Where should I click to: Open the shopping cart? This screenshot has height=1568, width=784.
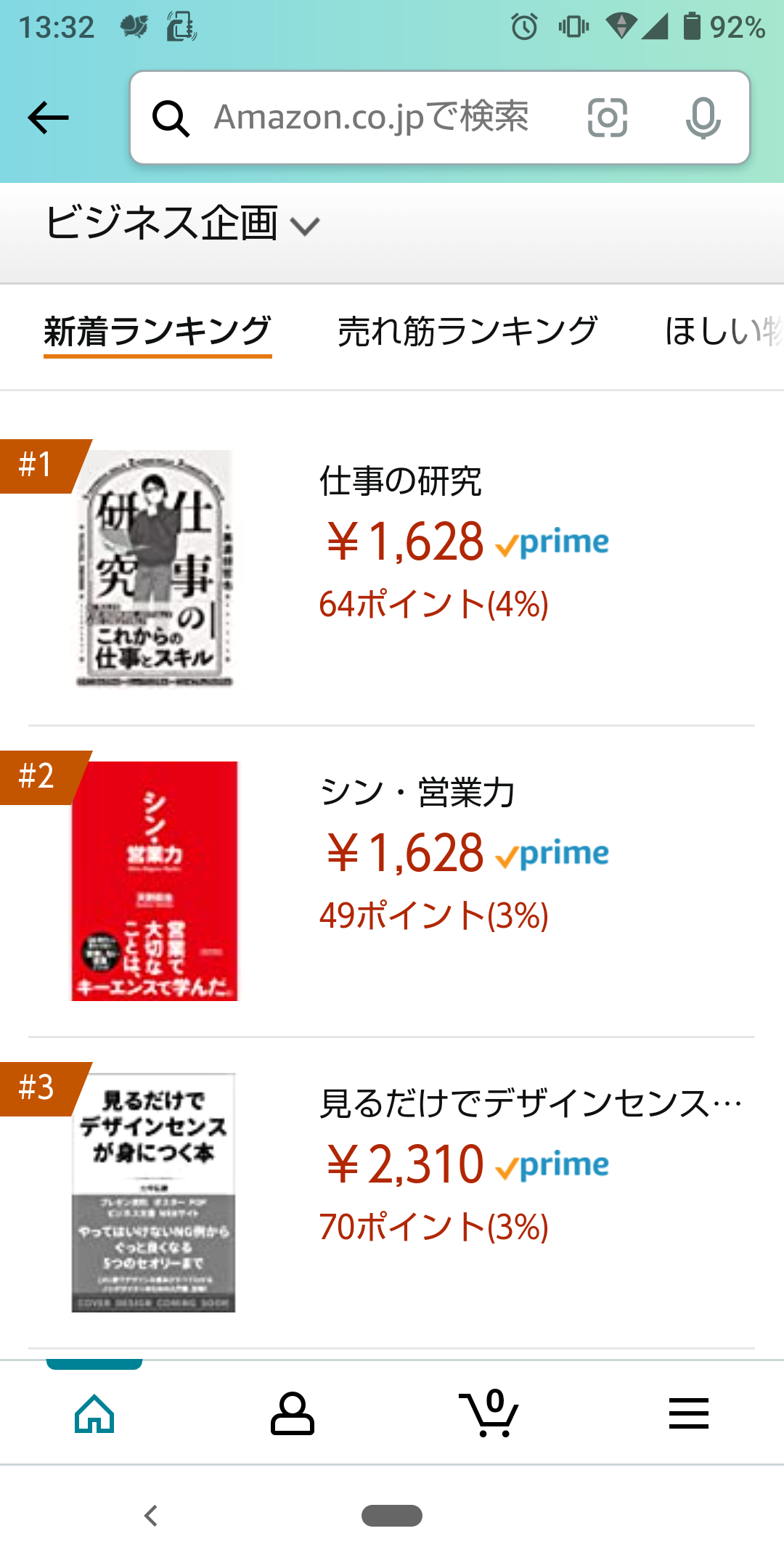tap(489, 1412)
